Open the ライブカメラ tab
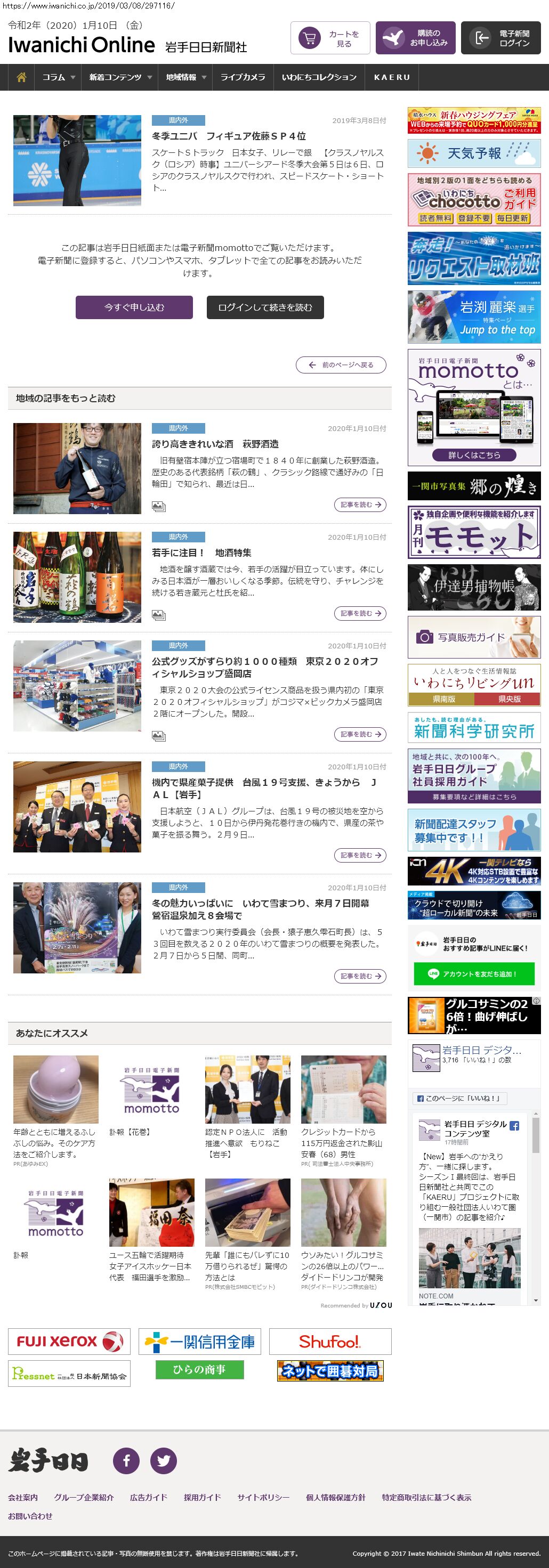This screenshot has height=1568, width=549. [x=242, y=77]
